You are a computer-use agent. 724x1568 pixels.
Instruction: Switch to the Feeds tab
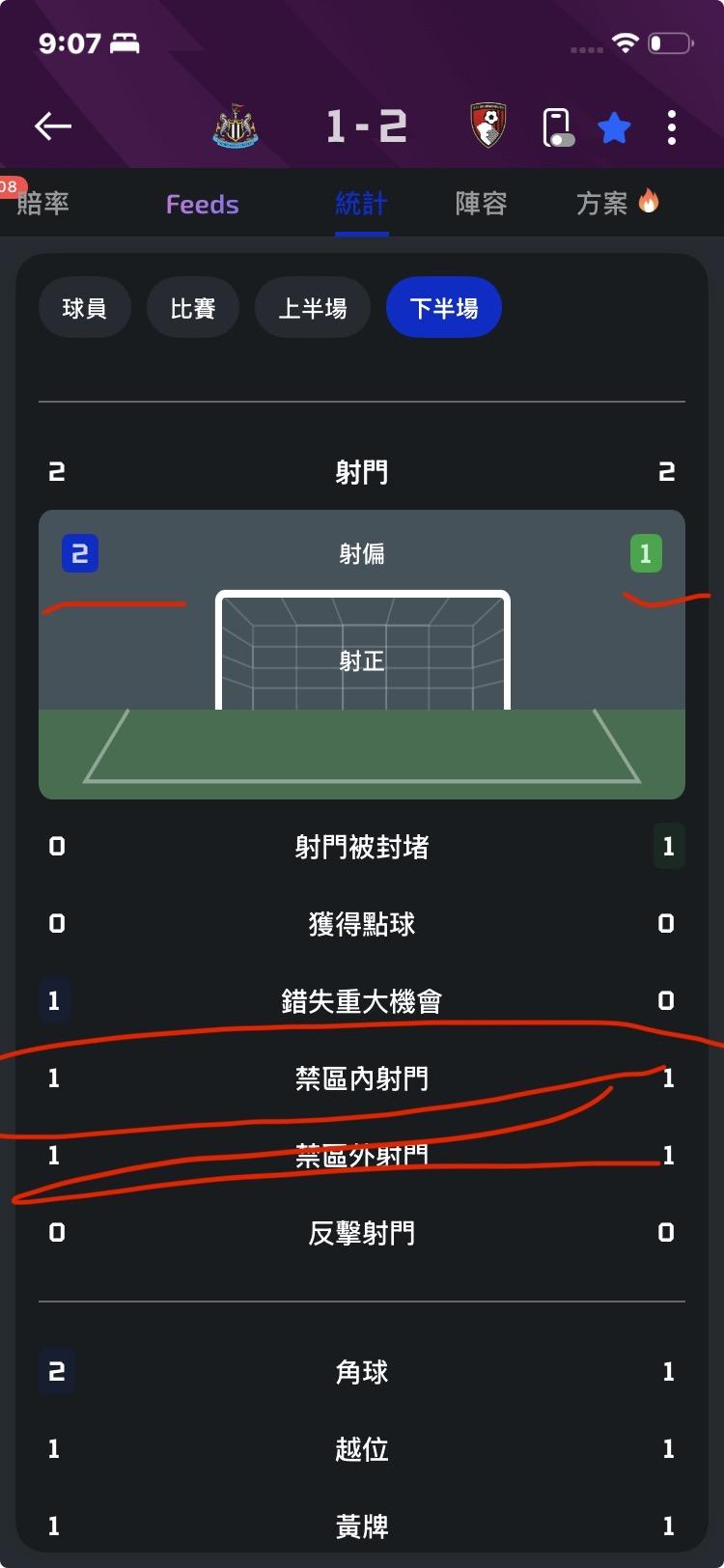(x=202, y=204)
